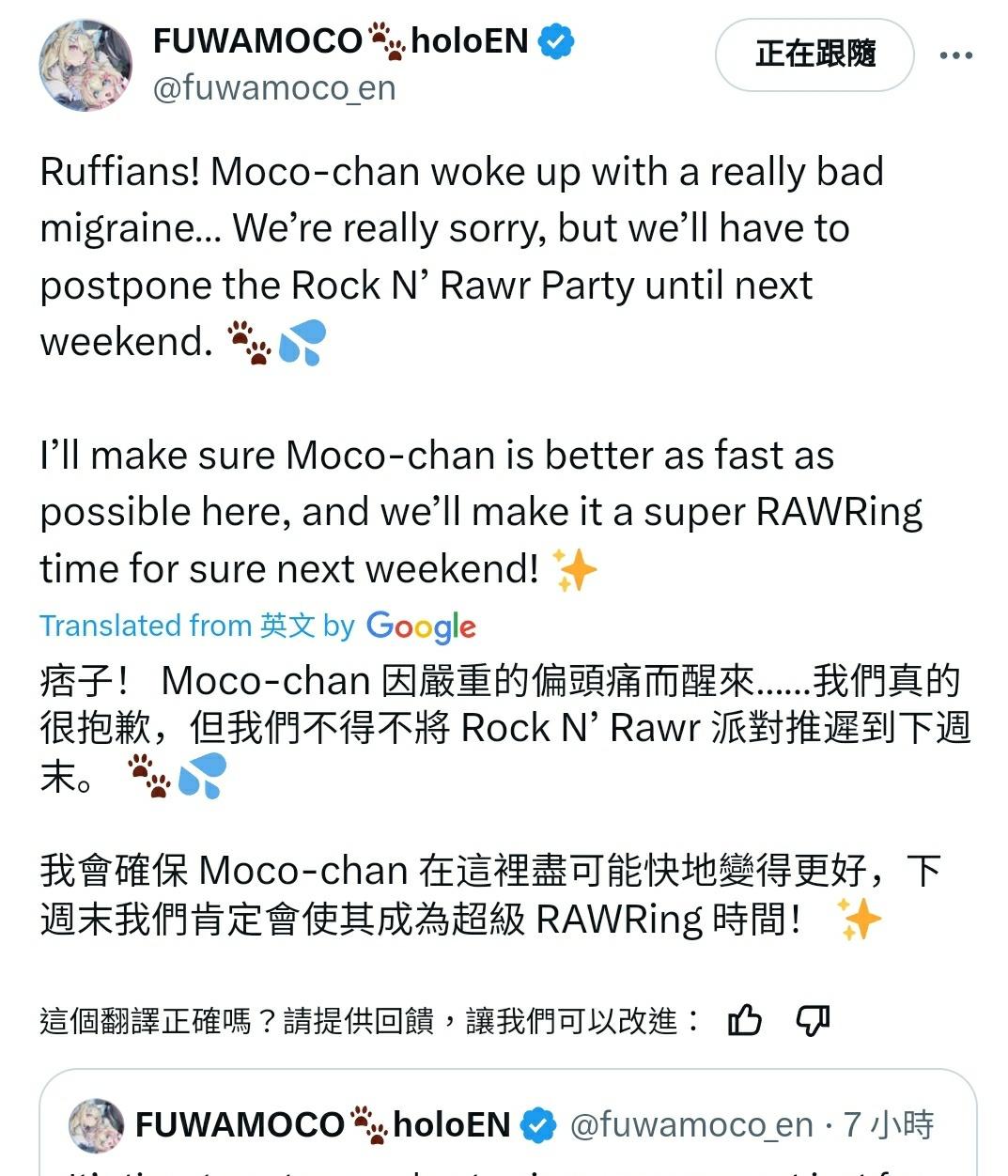
Task: Open FUWAMOCO's profile avatar
Action: pyautogui.click(x=85, y=65)
